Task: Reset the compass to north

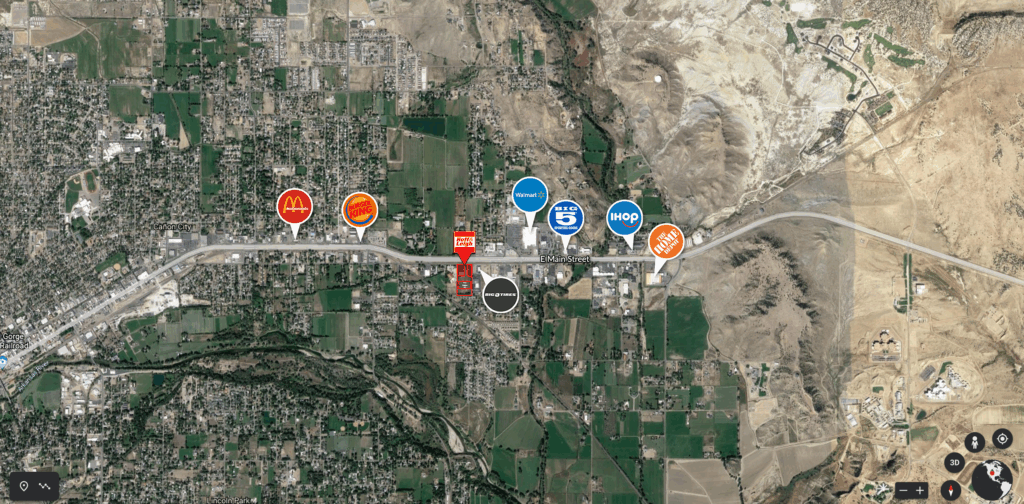Action: (x=952, y=489)
